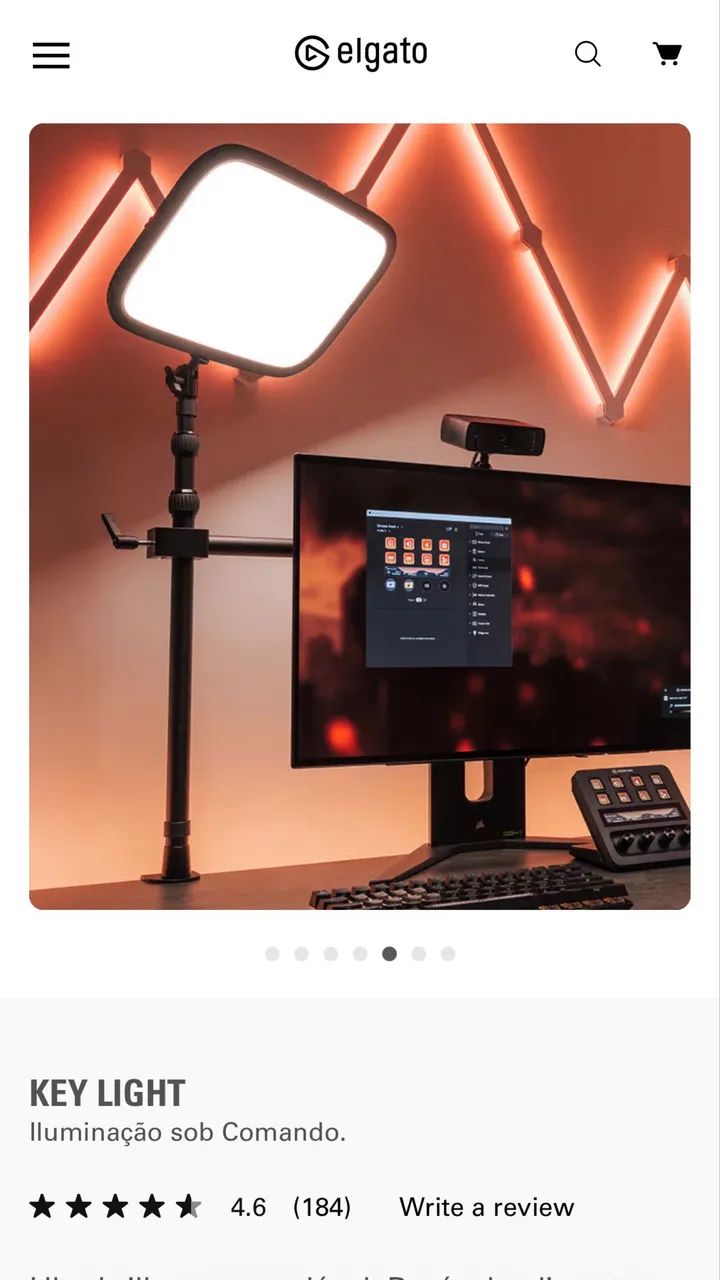720x1280 pixels.
Task: Go to Elgato home via logo
Action: (361, 53)
